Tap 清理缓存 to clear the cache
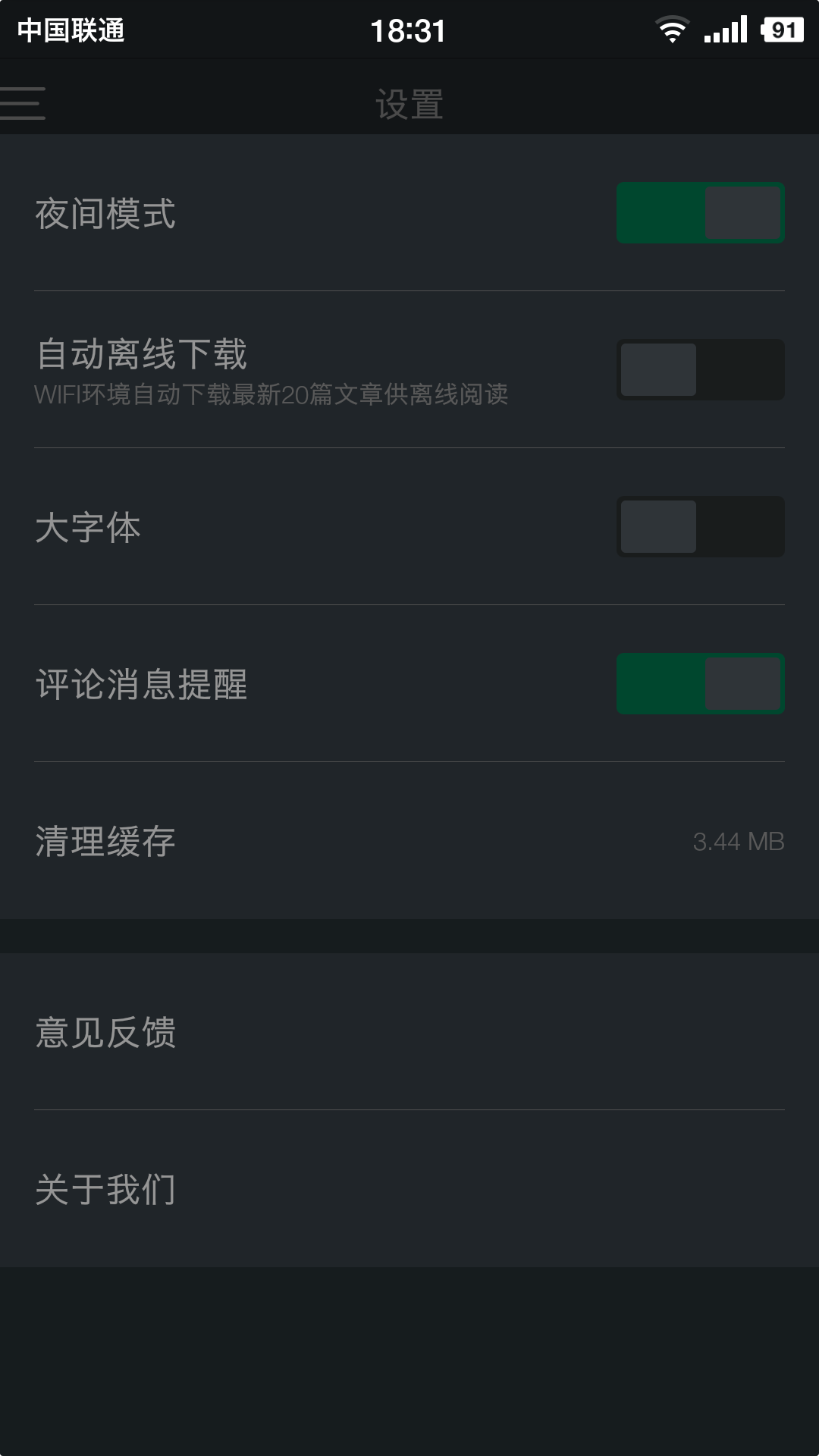This screenshot has height=1456, width=819. coord(409,841)
